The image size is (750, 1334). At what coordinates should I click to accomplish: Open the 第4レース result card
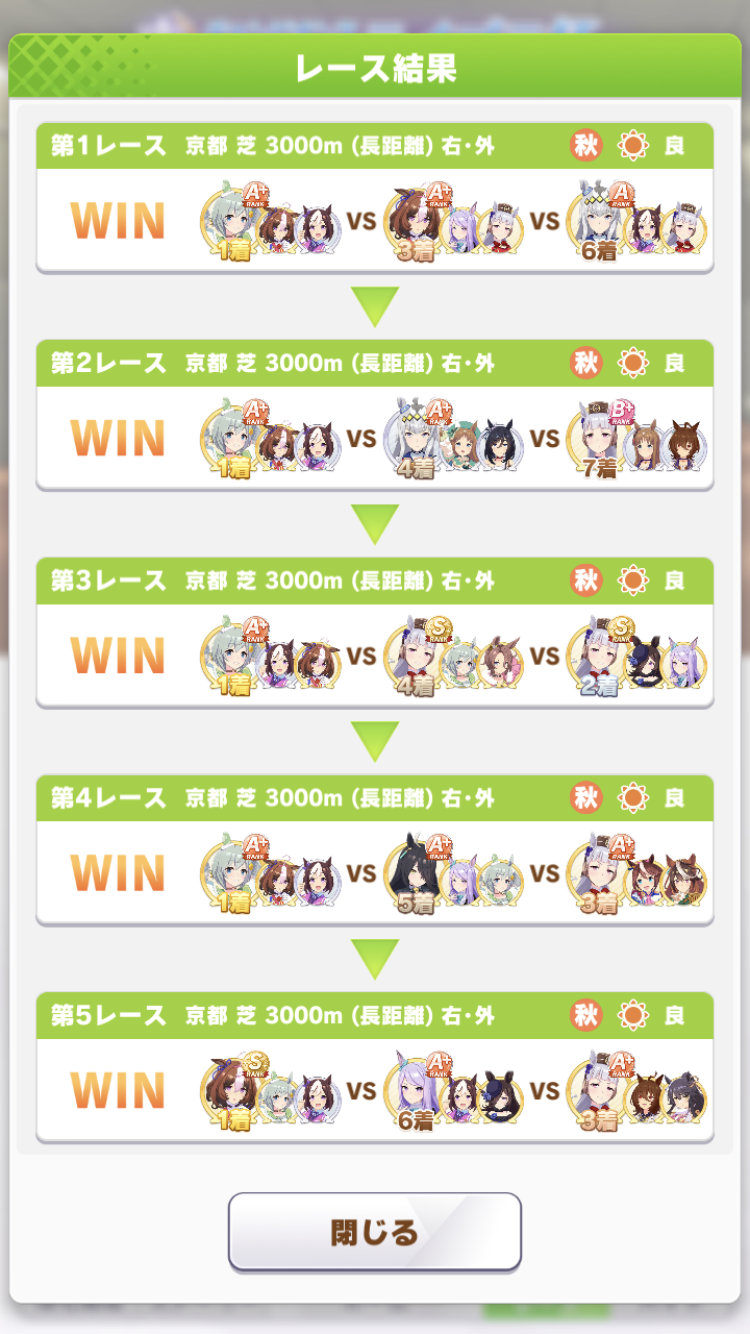(374, 850)
